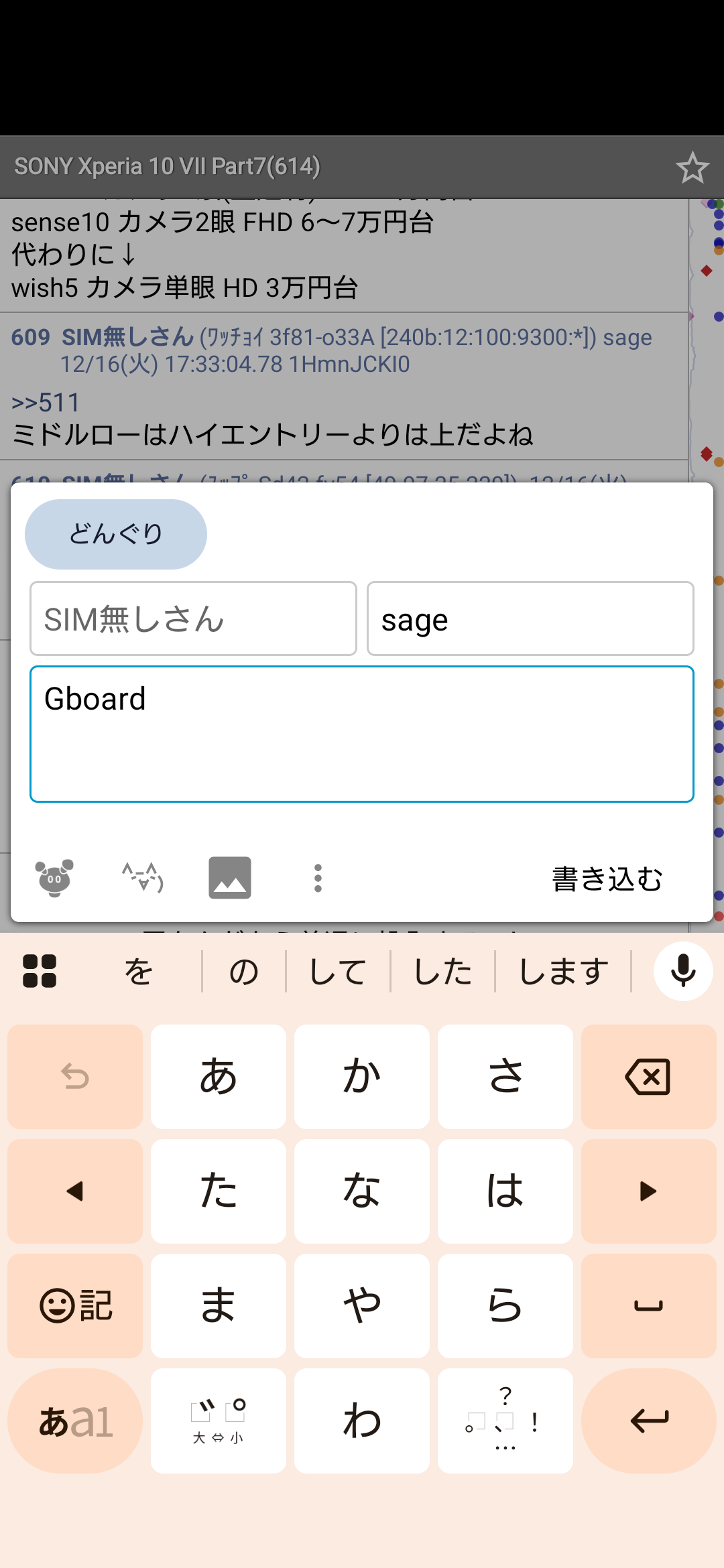Open the three-dot overflow menu

click(318, 878)
